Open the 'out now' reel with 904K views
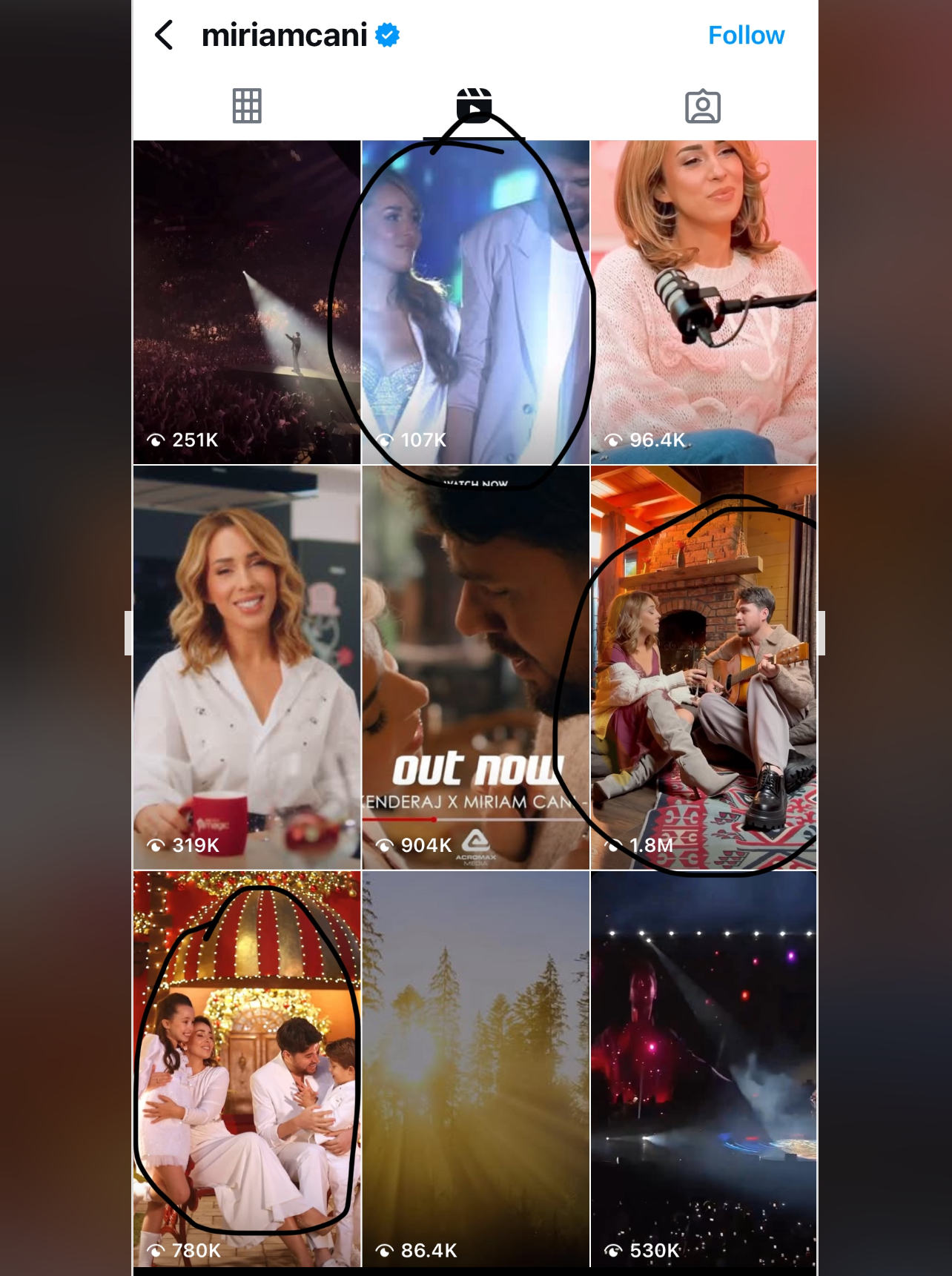The height and width of the screenshot is (1276, 952). [475, 667]
